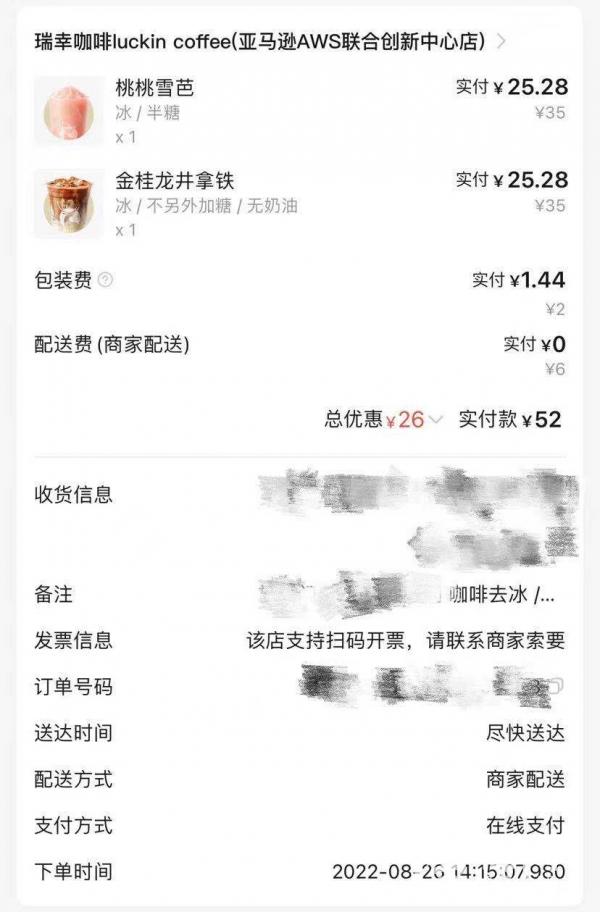Copy the order number
This screenshot has height=912, width=600.
(x=556, y=685)
